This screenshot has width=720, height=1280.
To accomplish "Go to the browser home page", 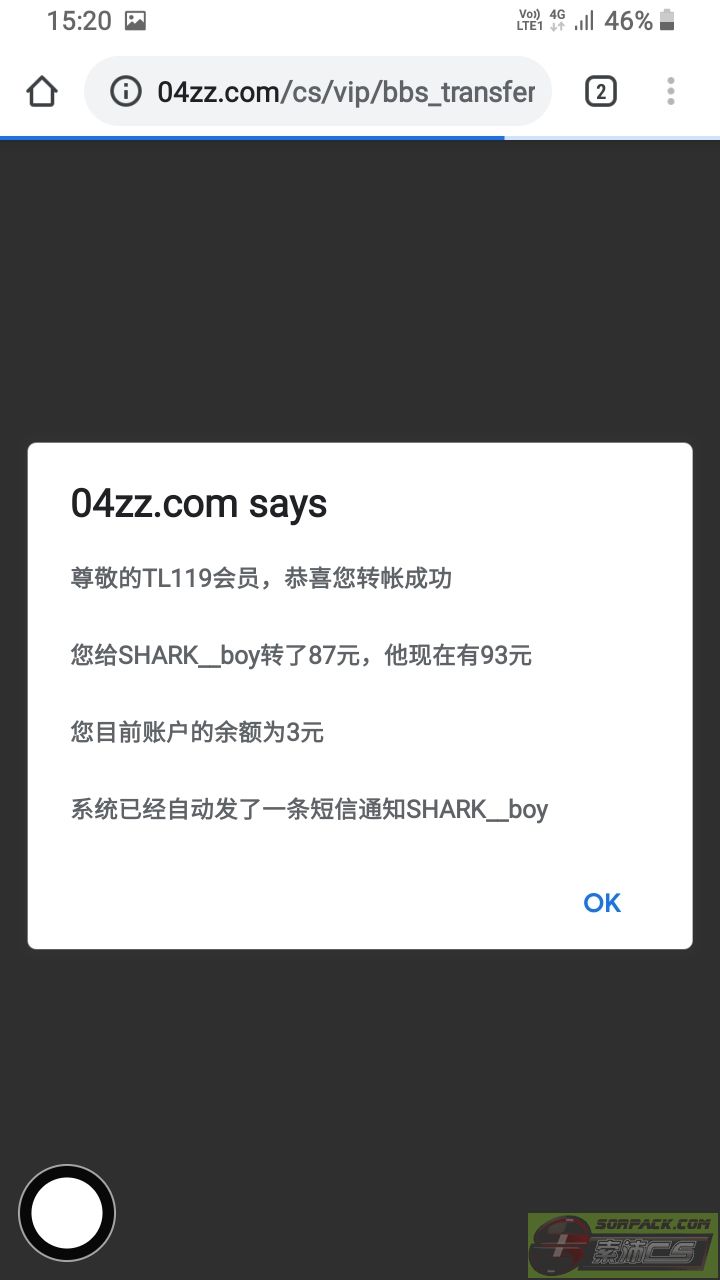I will (x=42, y=92).
